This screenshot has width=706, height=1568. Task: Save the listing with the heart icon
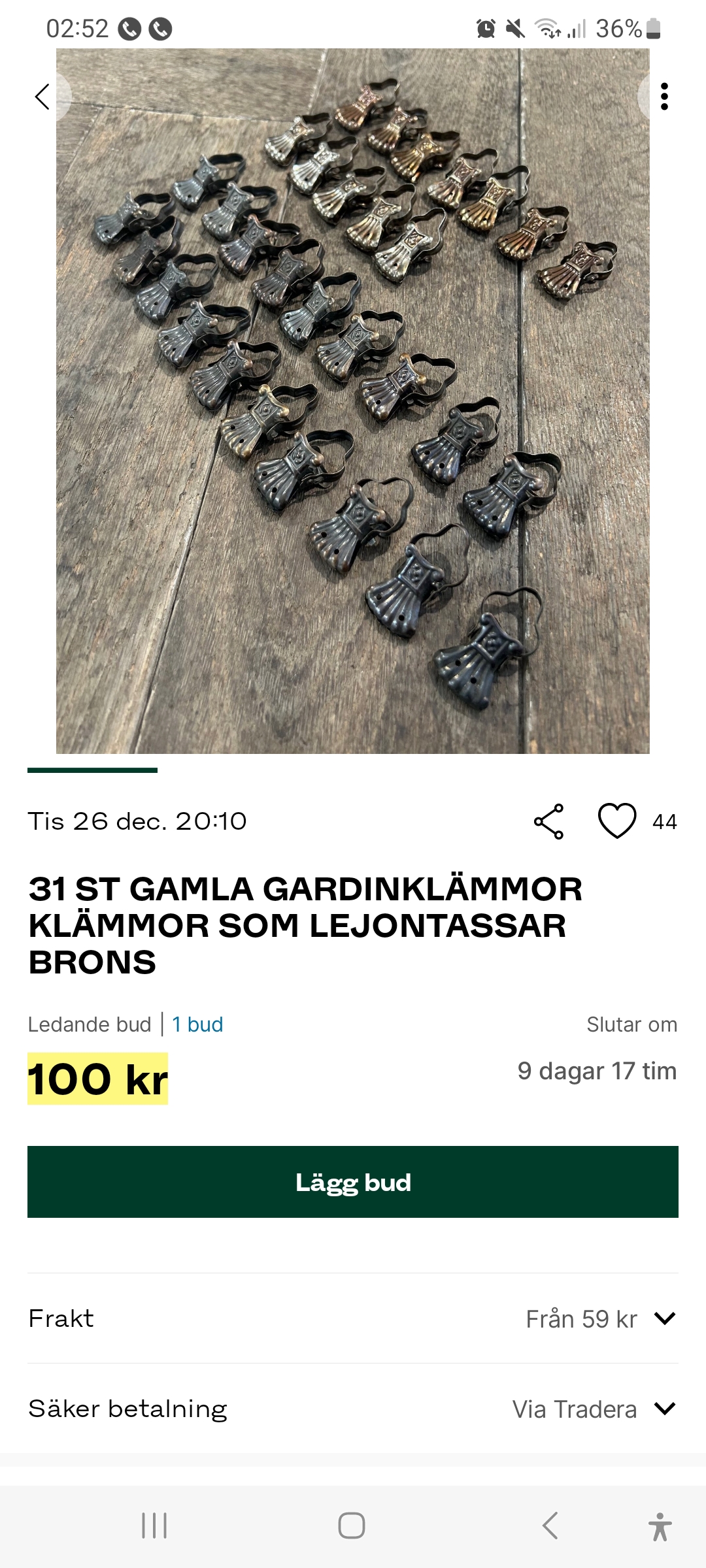tap(617, 821)
